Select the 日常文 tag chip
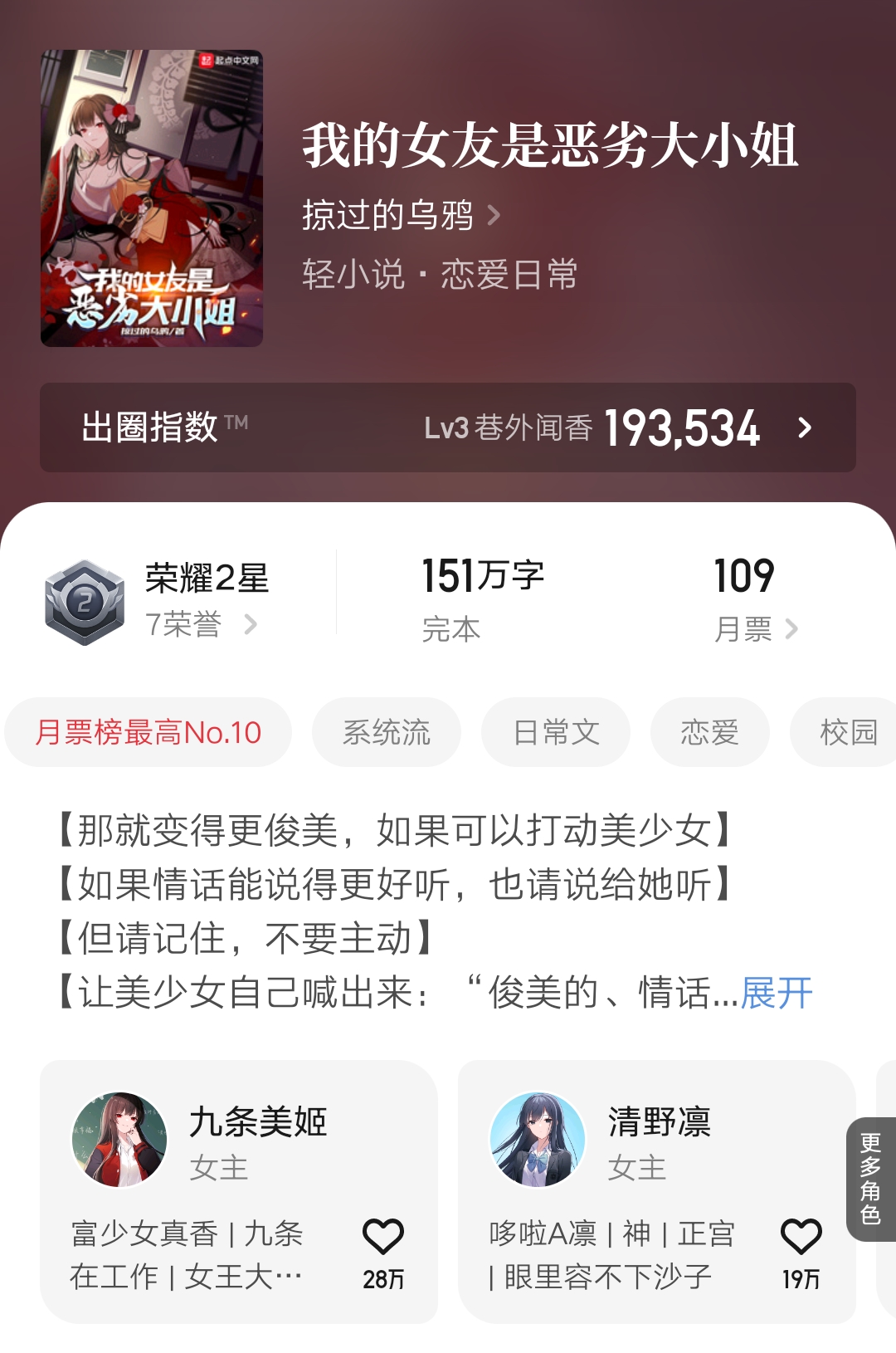Viewport: 896px width, 1353px height. point(556,732)
